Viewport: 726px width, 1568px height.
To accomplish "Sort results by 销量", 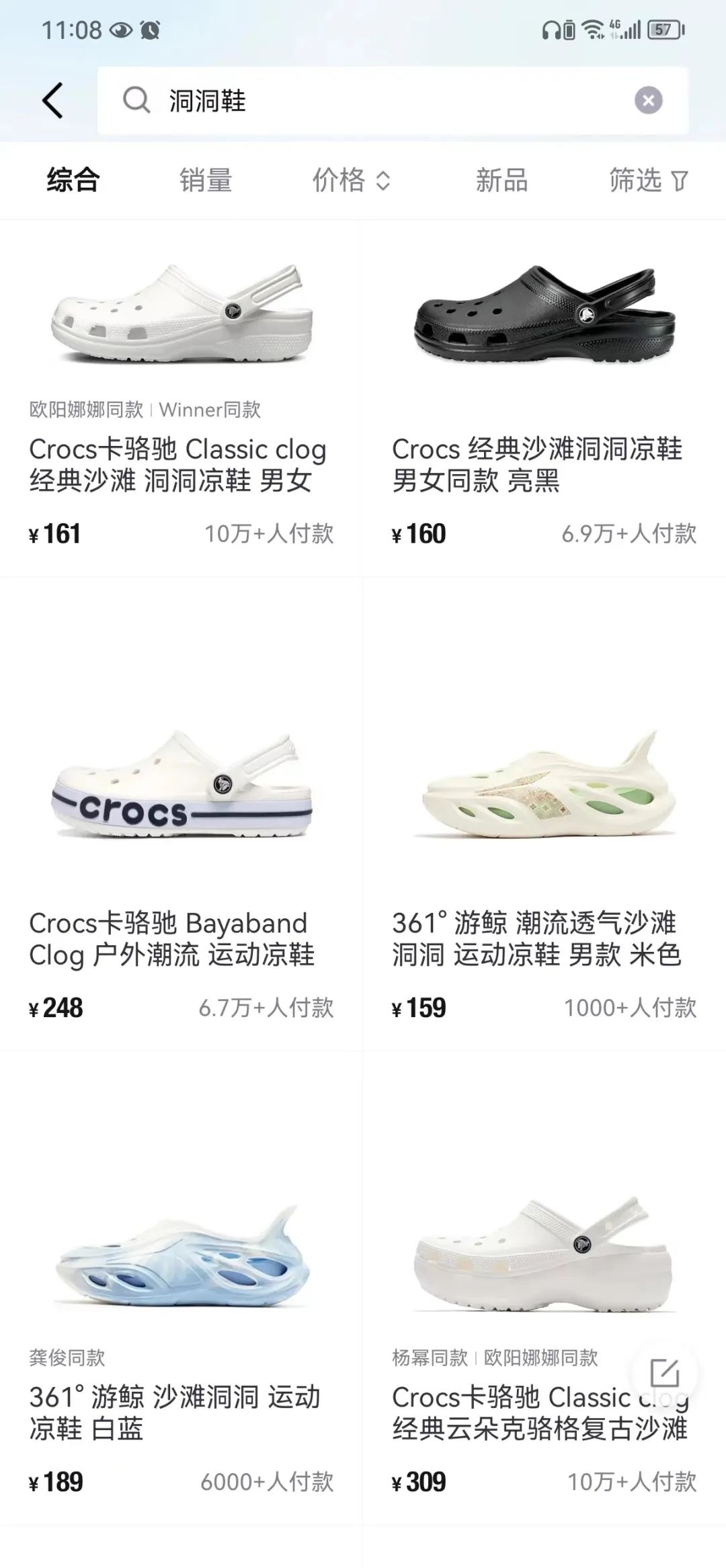I will [206, 180].
